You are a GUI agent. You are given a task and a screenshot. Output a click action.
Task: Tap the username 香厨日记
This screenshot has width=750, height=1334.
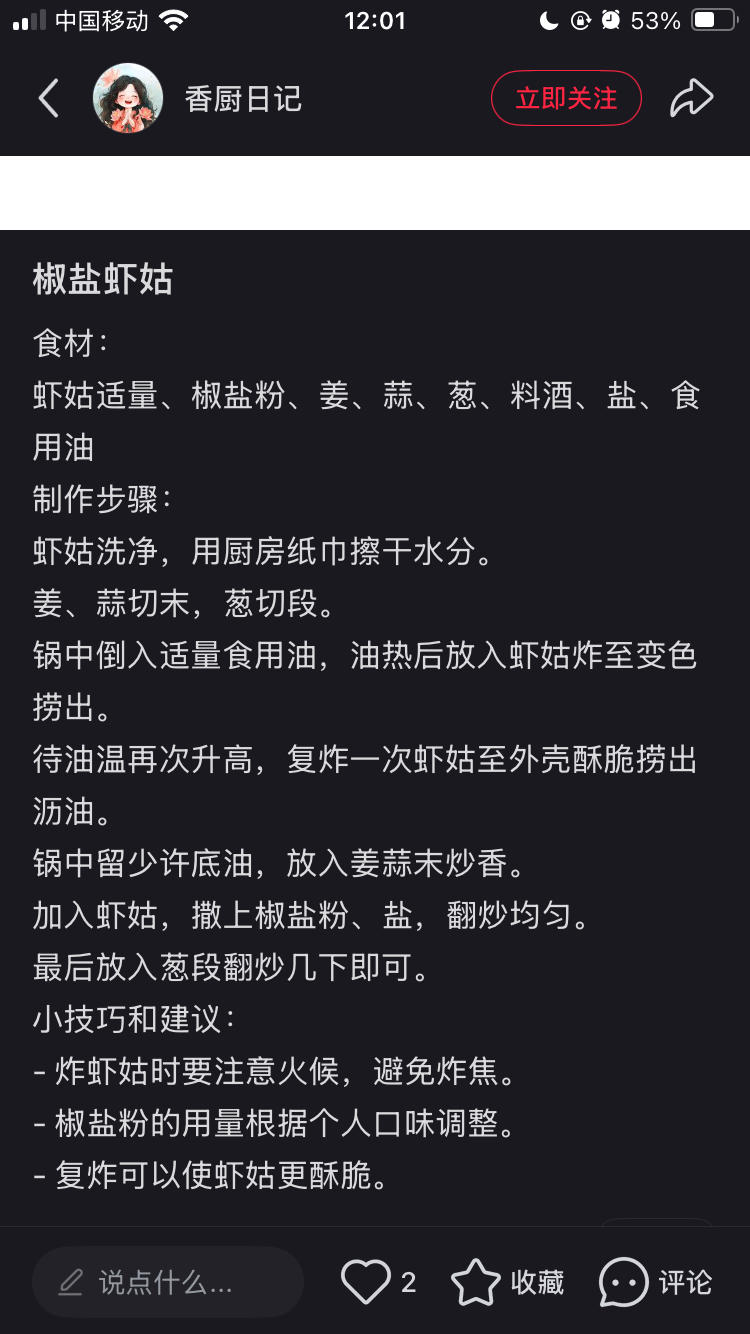(242, 98)
